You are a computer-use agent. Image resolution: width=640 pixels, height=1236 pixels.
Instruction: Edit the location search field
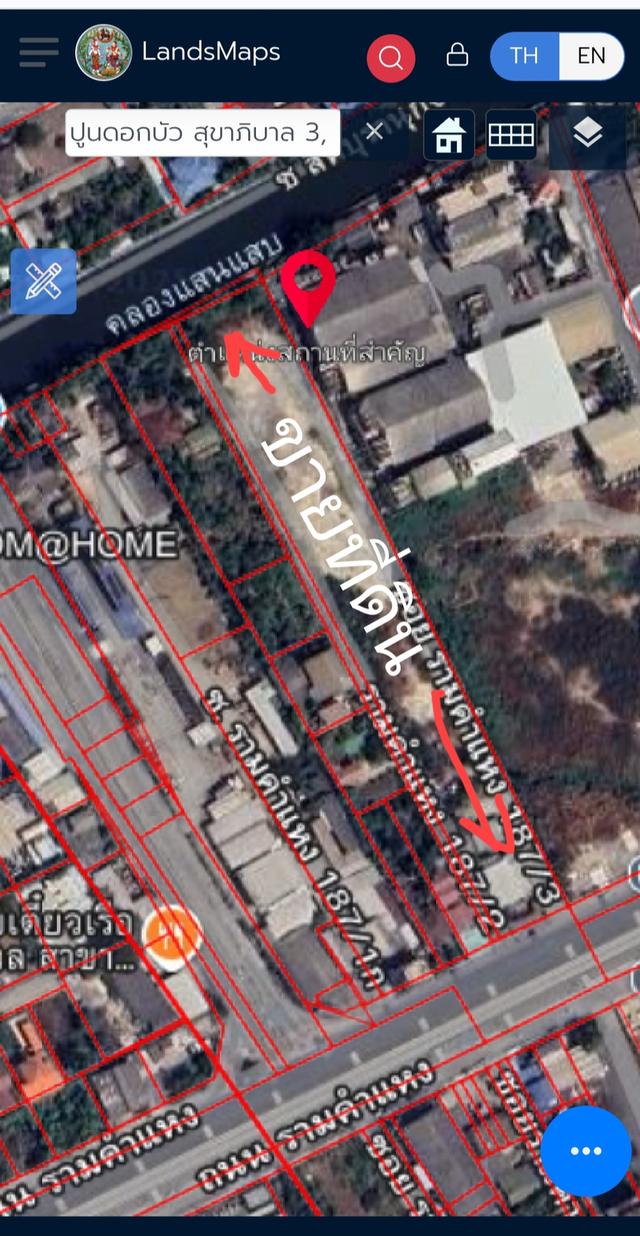click(x=200, y=132)
